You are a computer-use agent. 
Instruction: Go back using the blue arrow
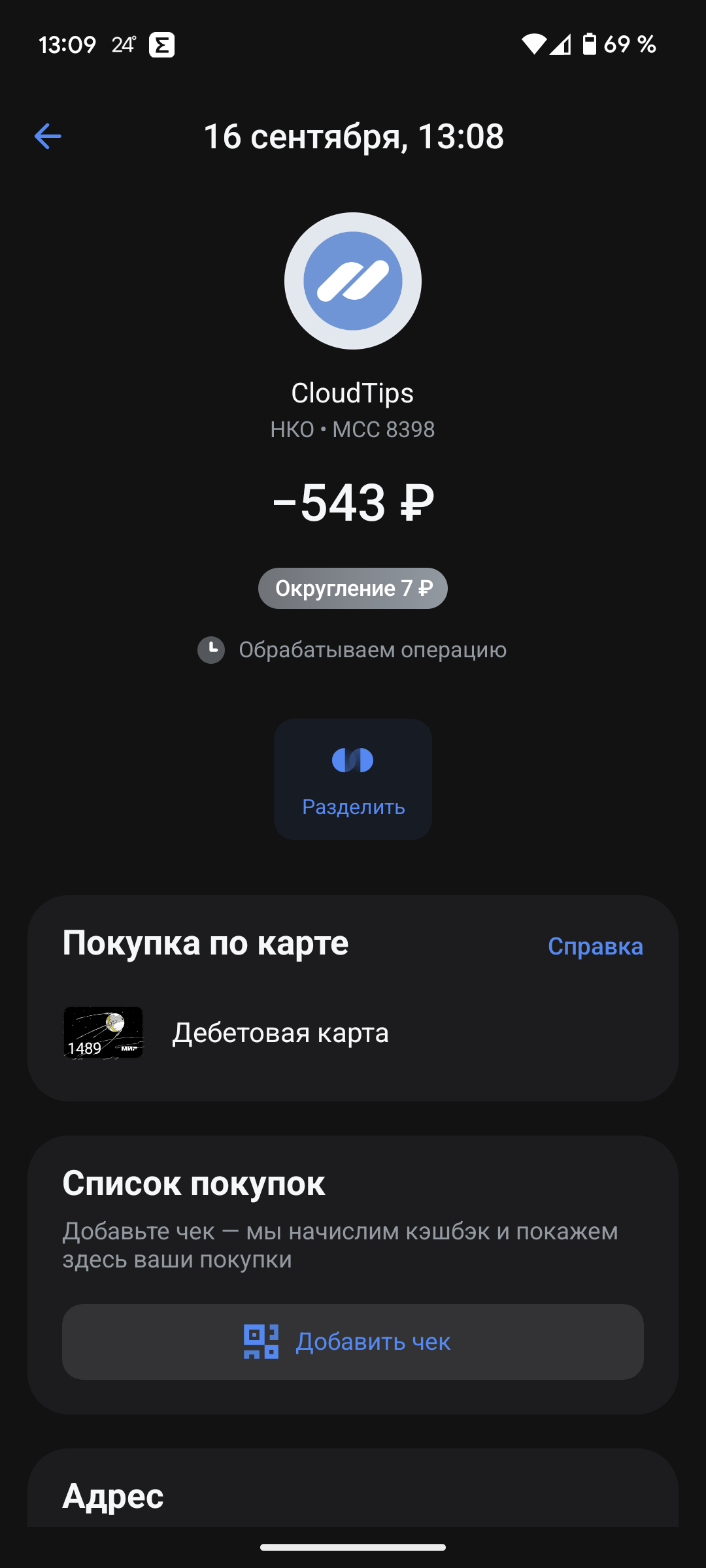click(x=48, y=137)
